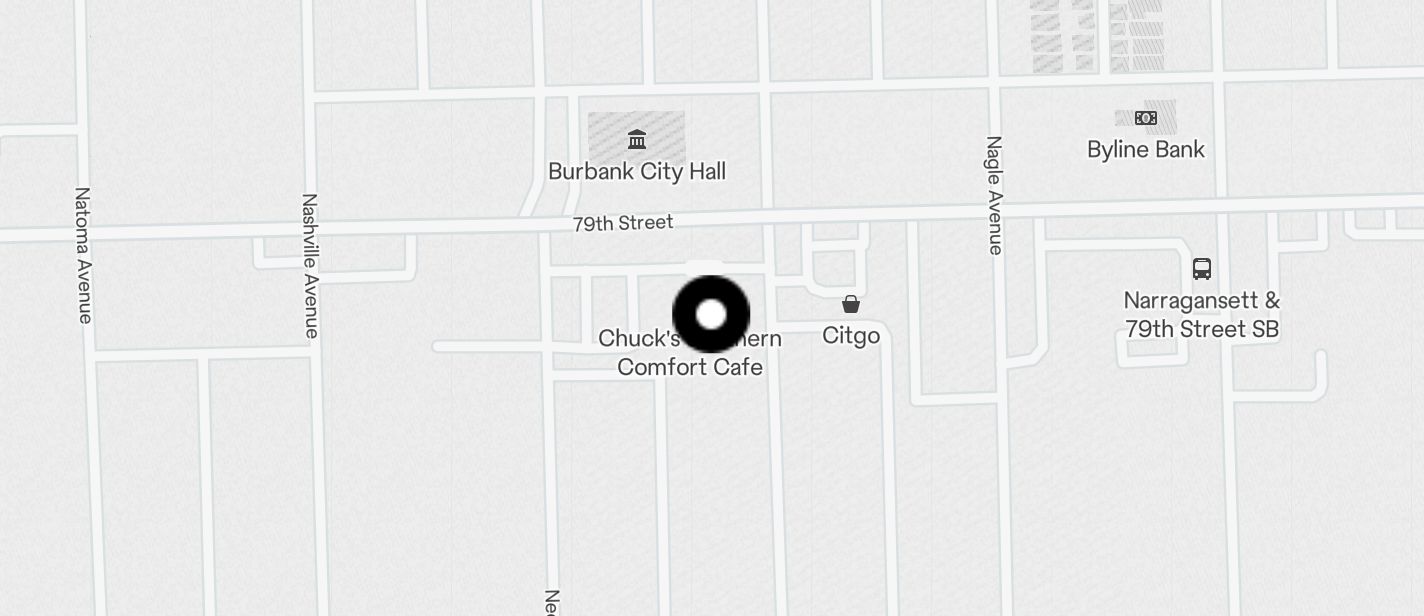Tap Narragansett & 79th Street SB bus stop
Image resolution: width=1424 pixels, height=616 pixels.
click(x=1202, y=269)
